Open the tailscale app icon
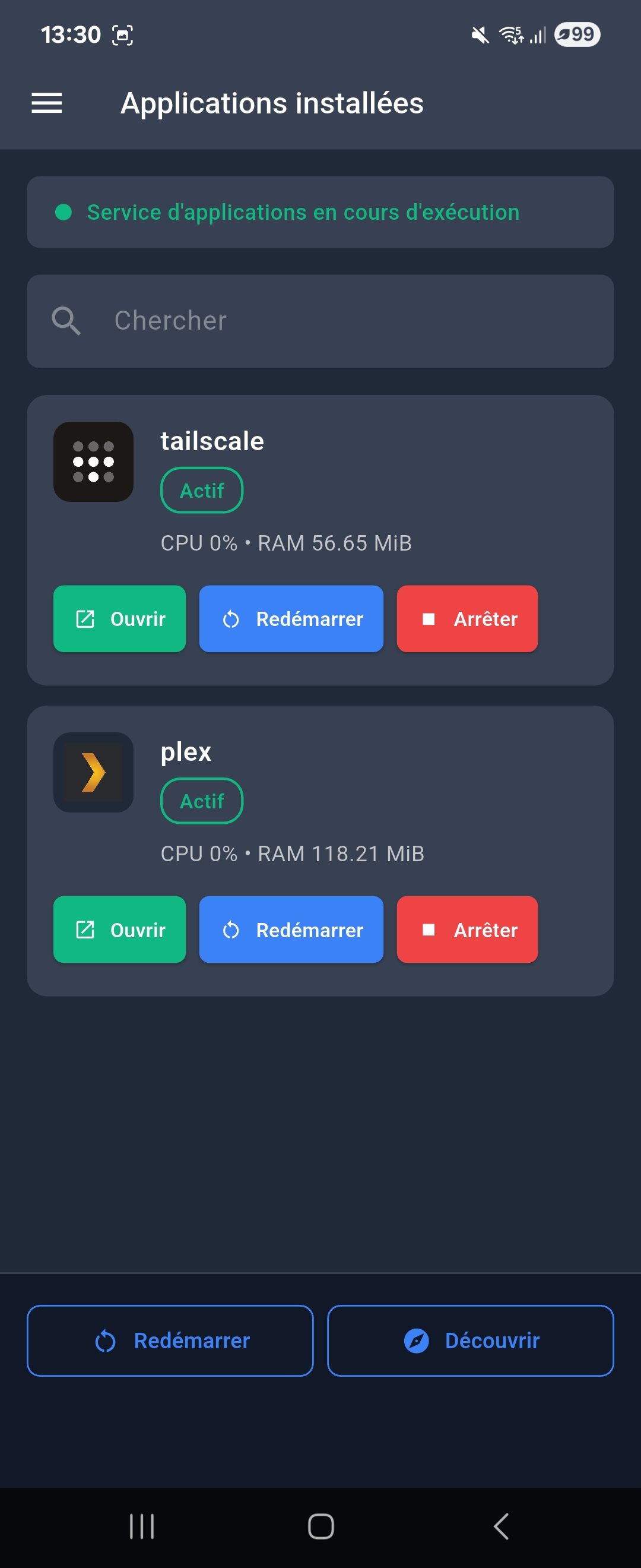The width and height of the screenshot is (641, 1568). pos(93,461)
